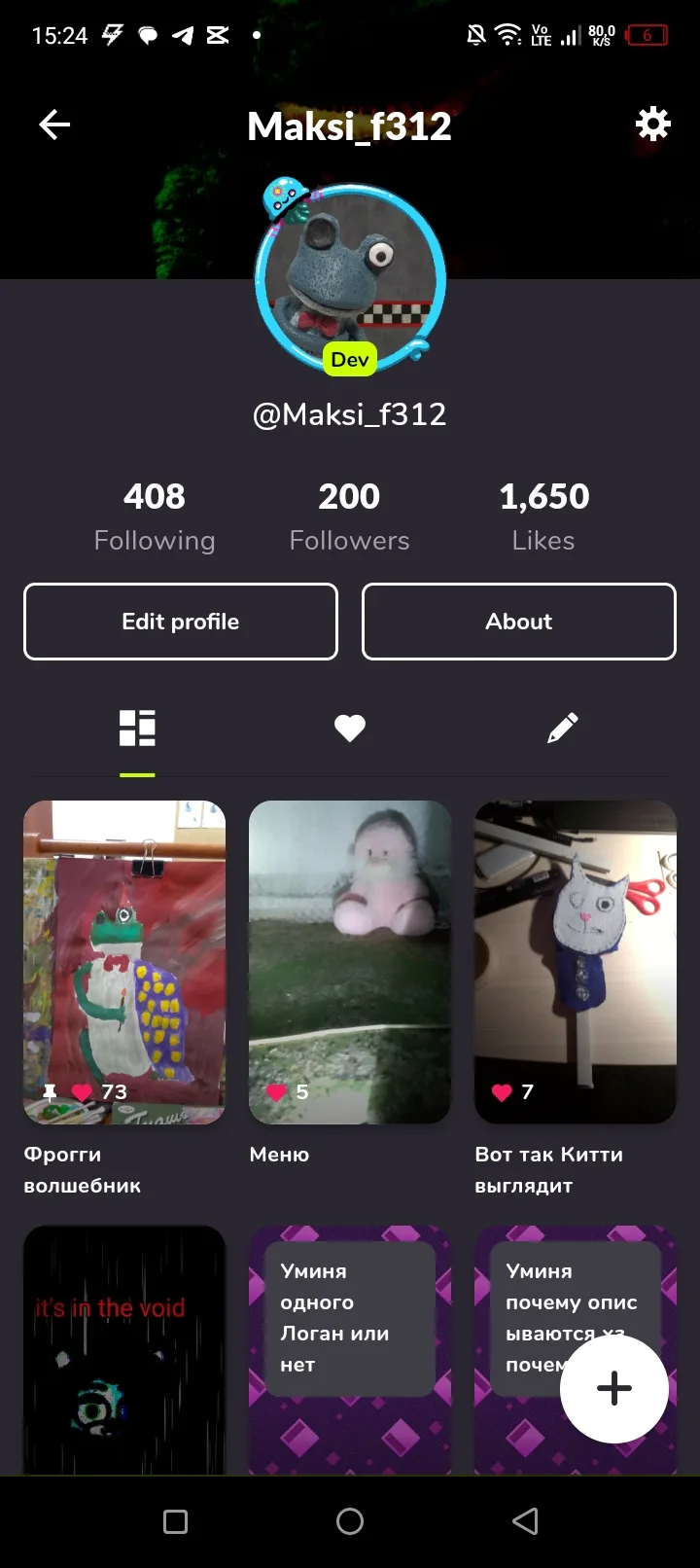Open the profile avatar picture
Image resolution: width=700 pixels, height=1568 pixels.
coord(350,278)
